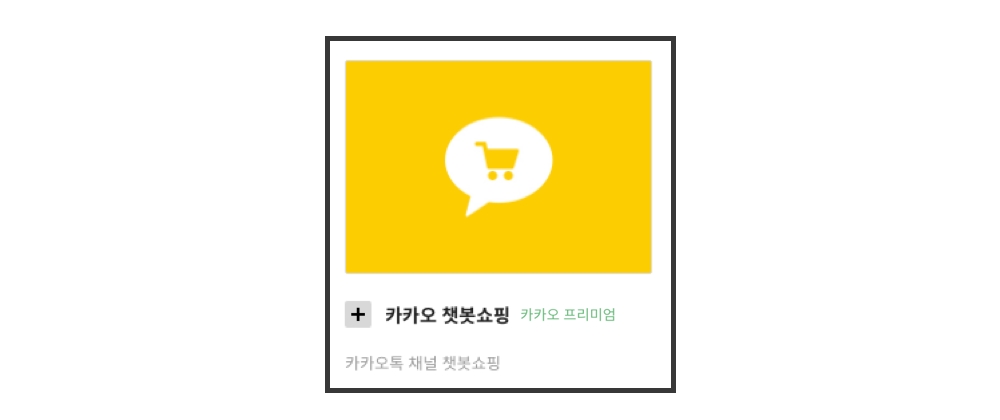This screenshot has width=1000, height=420.
Task: Tap the plus button beside 카카오 챗봇쇼핑
Action: [x=358, y=314]
